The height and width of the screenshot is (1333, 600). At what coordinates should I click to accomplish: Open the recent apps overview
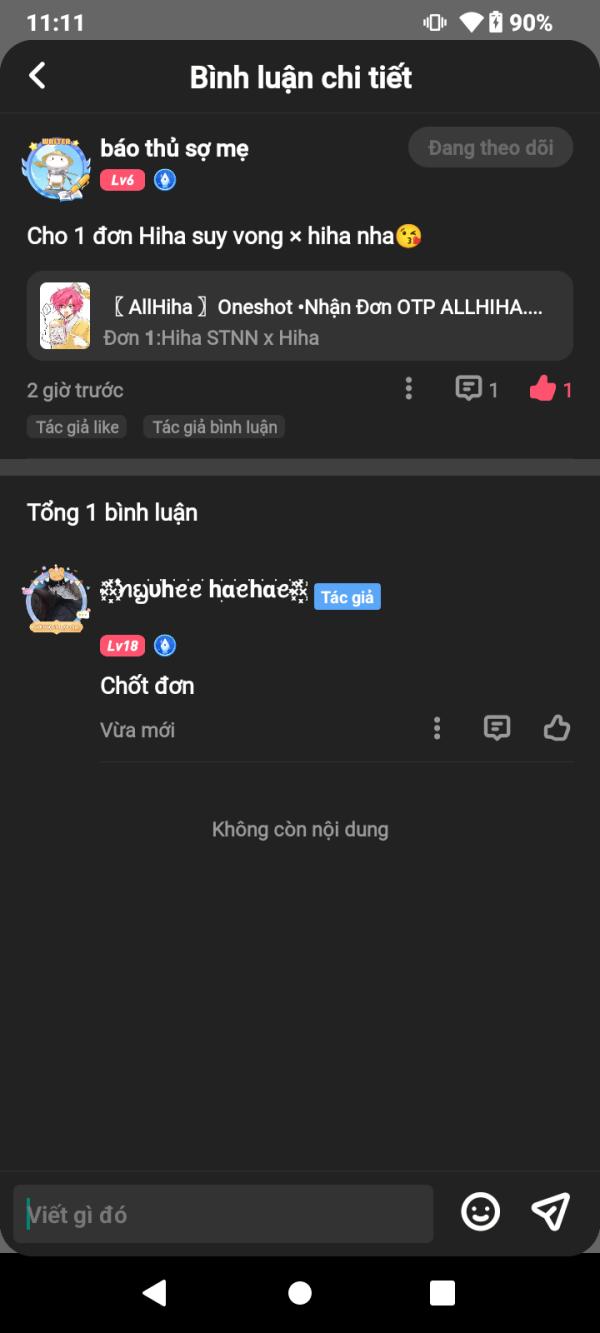pyautogui.click(x=442, y=1293)
